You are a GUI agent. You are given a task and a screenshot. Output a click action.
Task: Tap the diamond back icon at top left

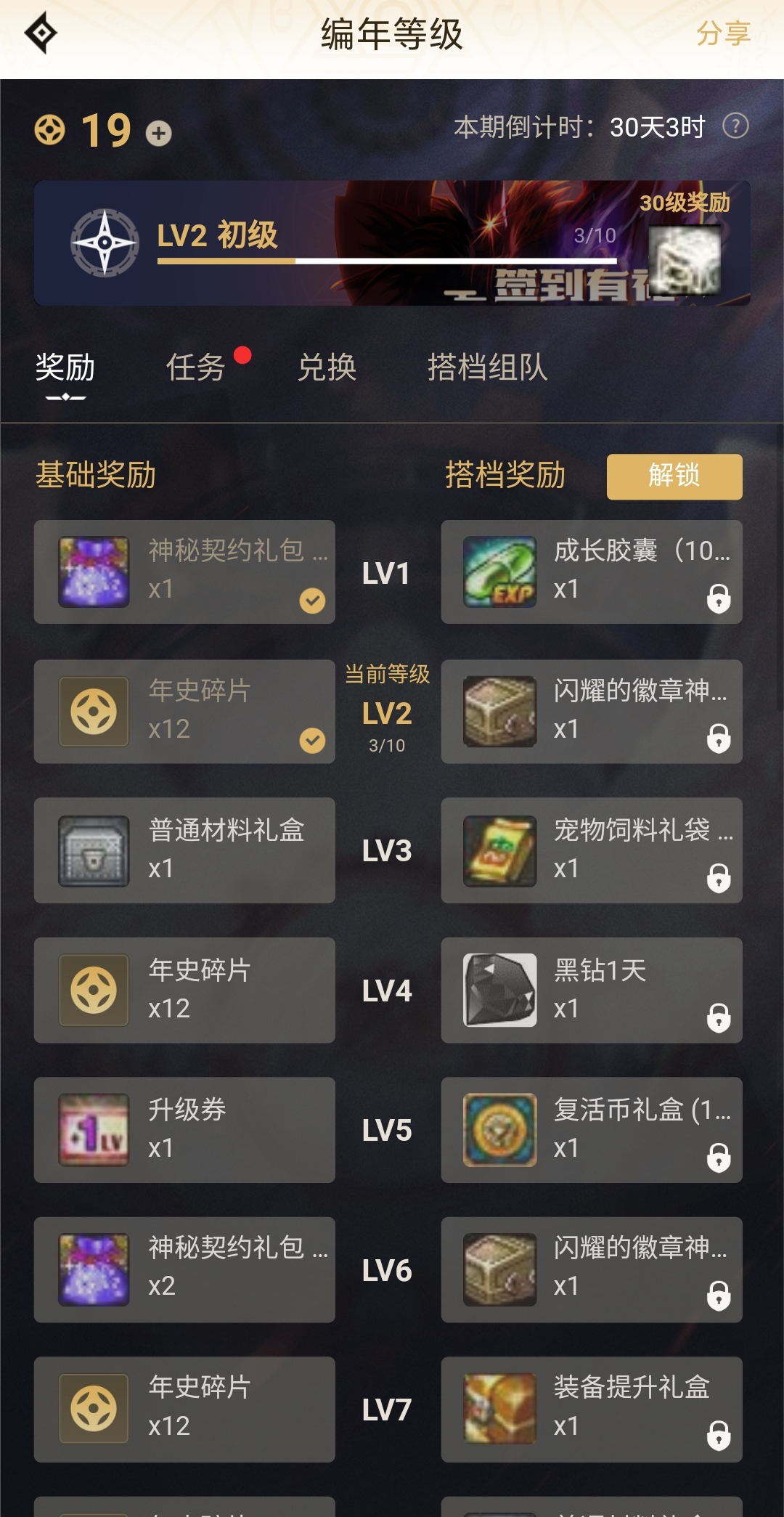pyautogui.click(x=41, y=33)
